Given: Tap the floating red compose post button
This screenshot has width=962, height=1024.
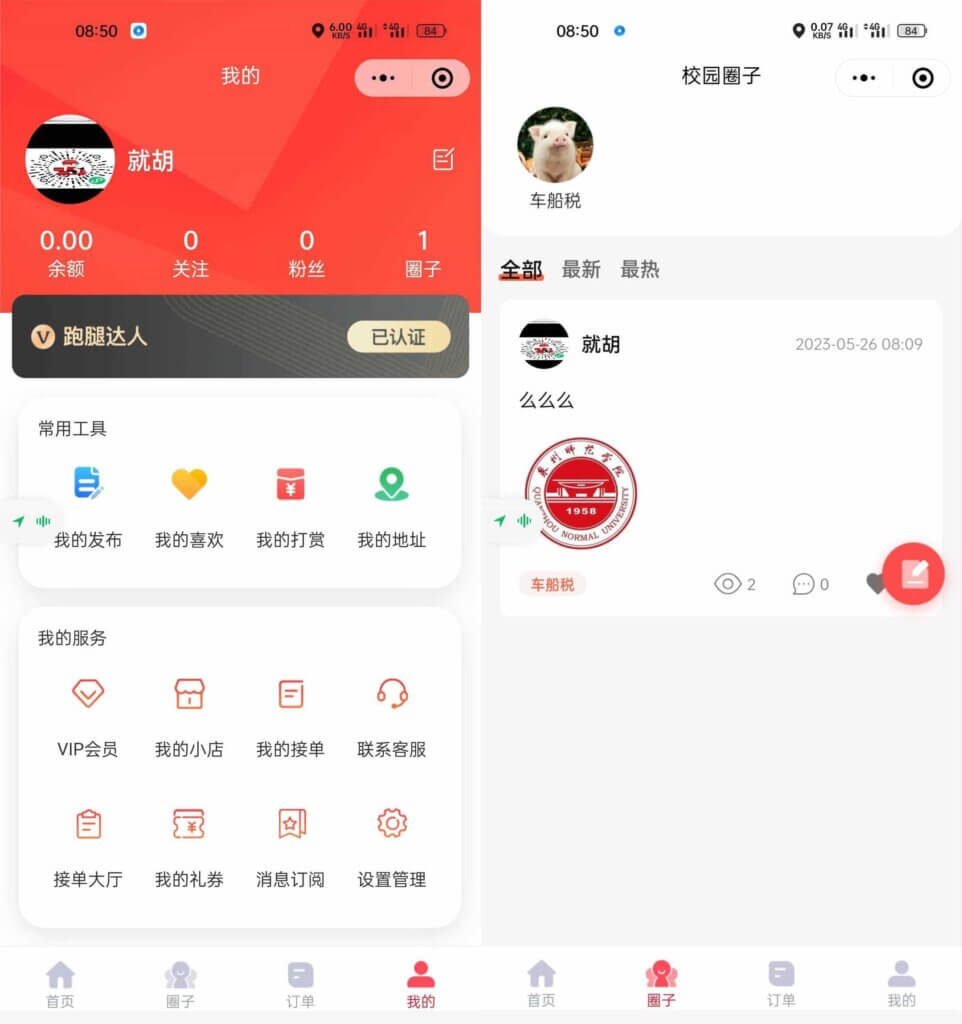Looking at the screenshot, I should click(x=915, y=573).
